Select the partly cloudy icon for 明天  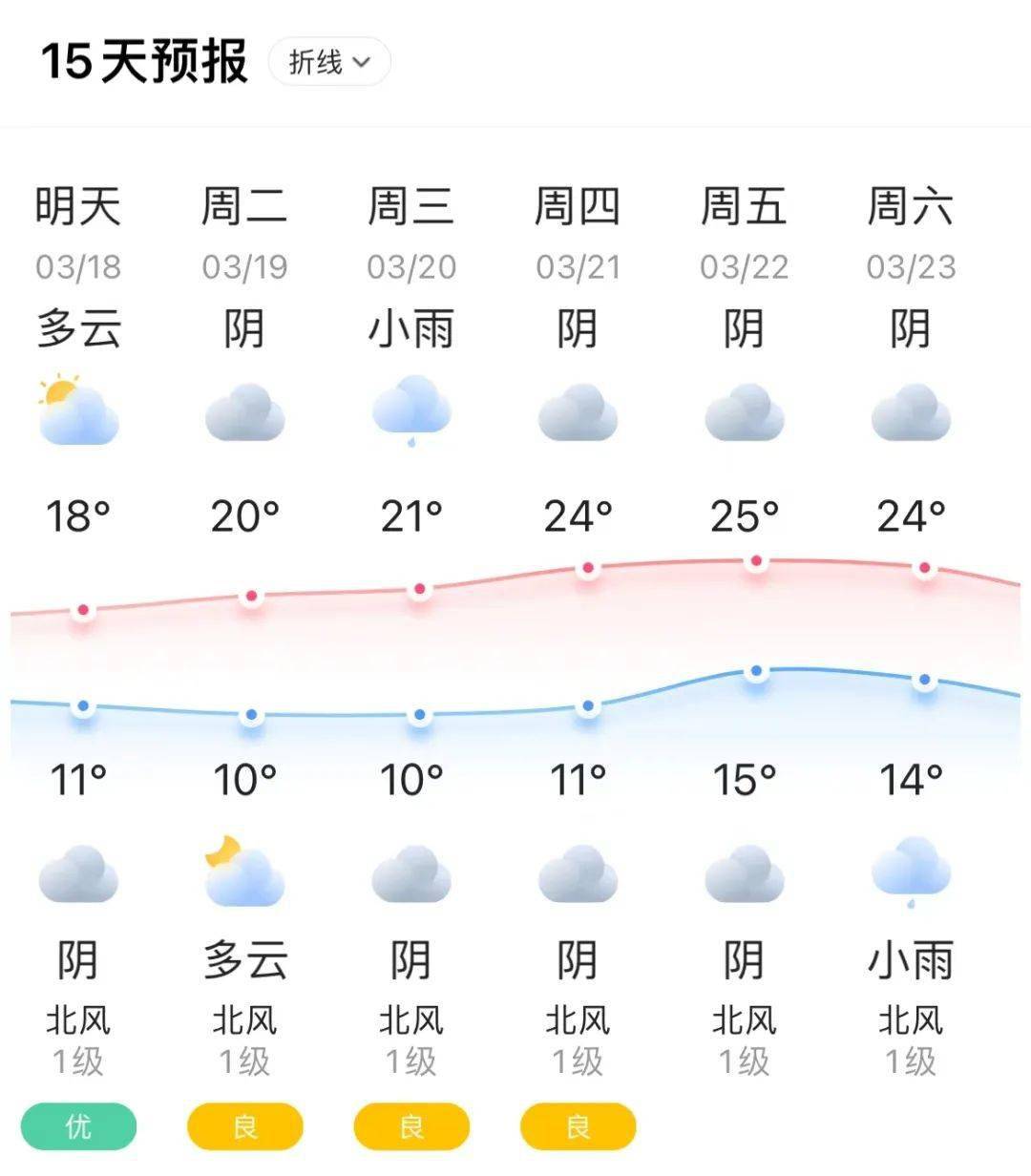pyautogui.click(x=76, y=410)
